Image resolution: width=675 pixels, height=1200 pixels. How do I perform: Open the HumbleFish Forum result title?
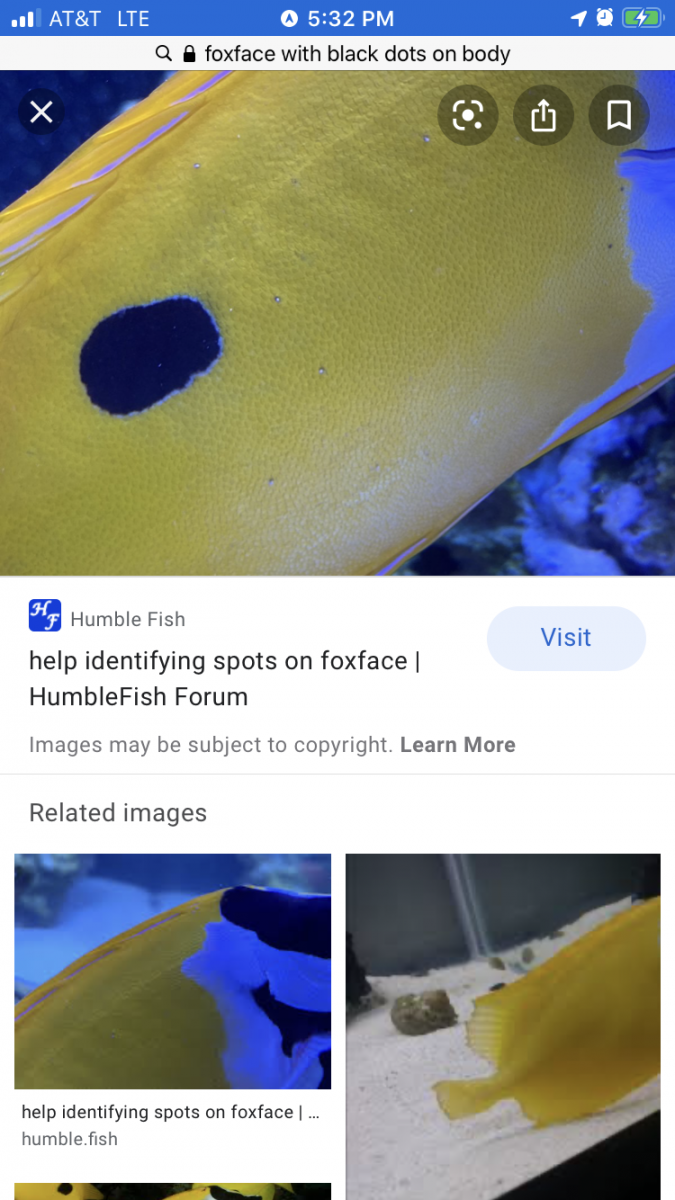(x=224, y=679)
